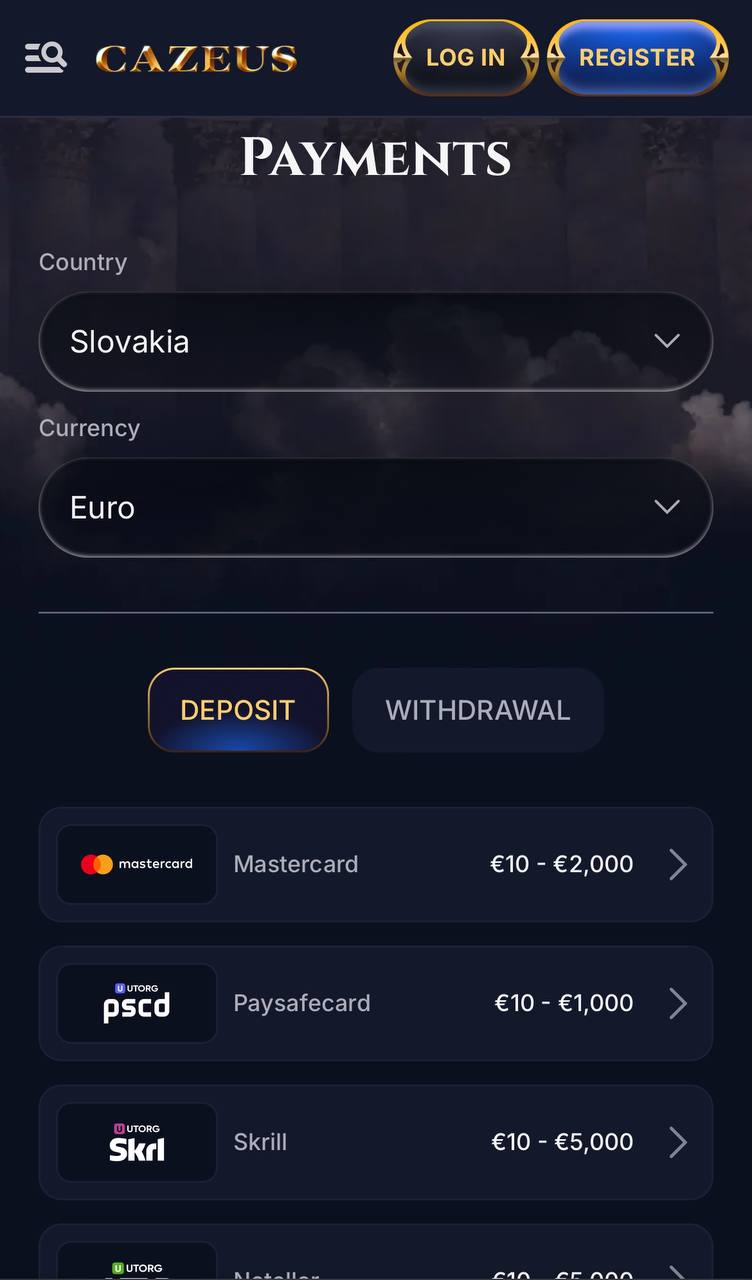
Task: Open the Mastercard payment method
Action: click(x=375, y=864)
